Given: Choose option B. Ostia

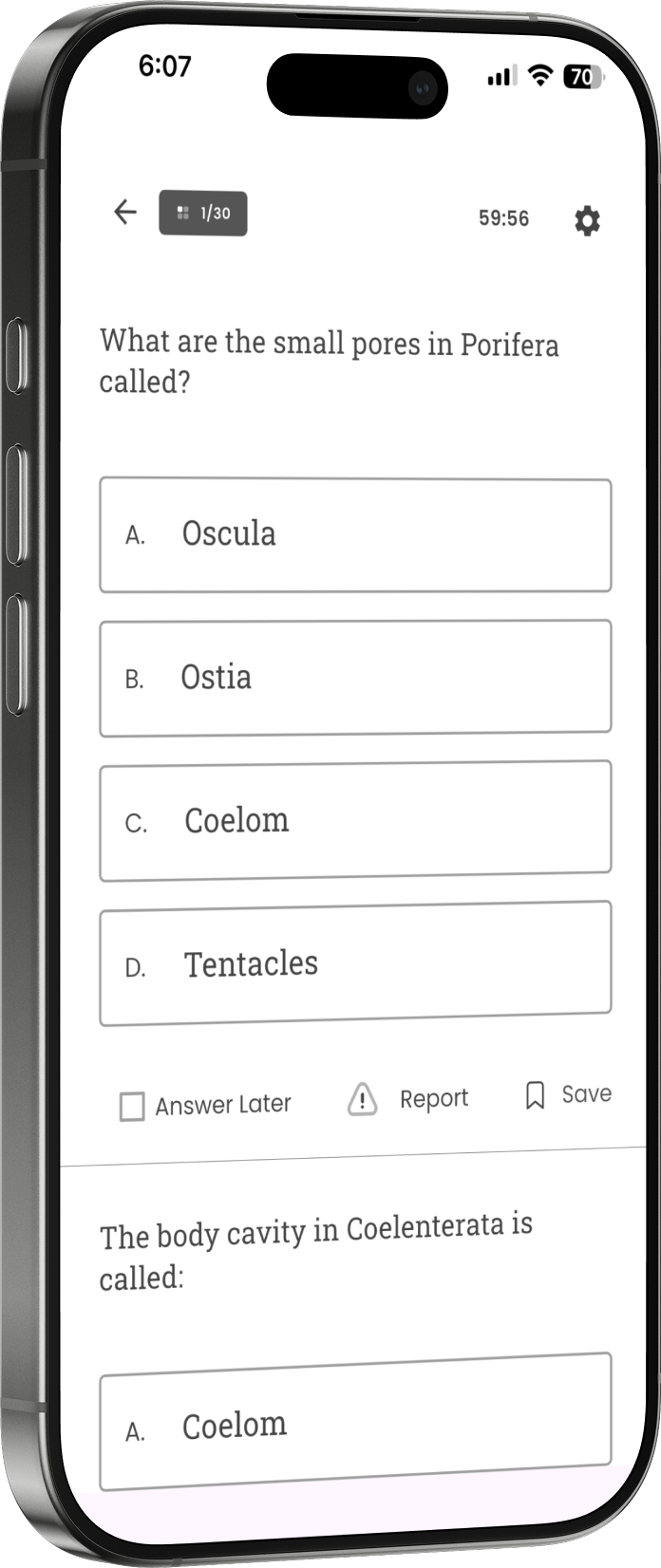Looking at the screenshot, I should pos(355,678).
